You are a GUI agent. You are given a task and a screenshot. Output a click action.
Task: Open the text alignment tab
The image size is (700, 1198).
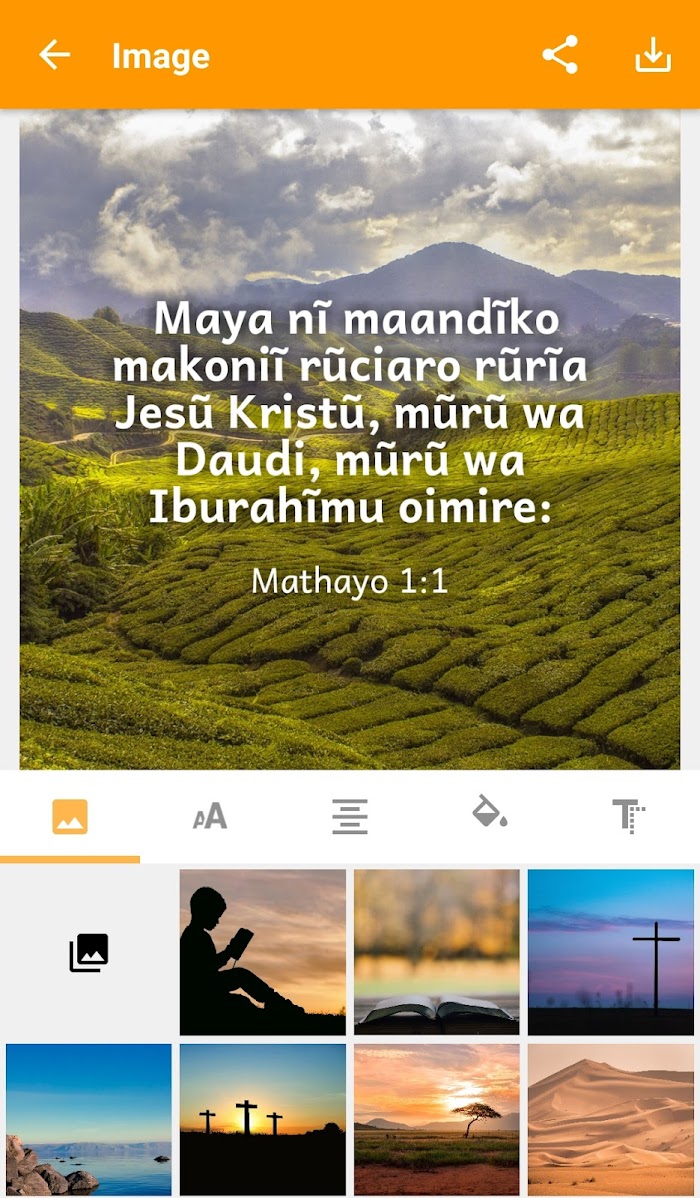(x=350, y=816)
